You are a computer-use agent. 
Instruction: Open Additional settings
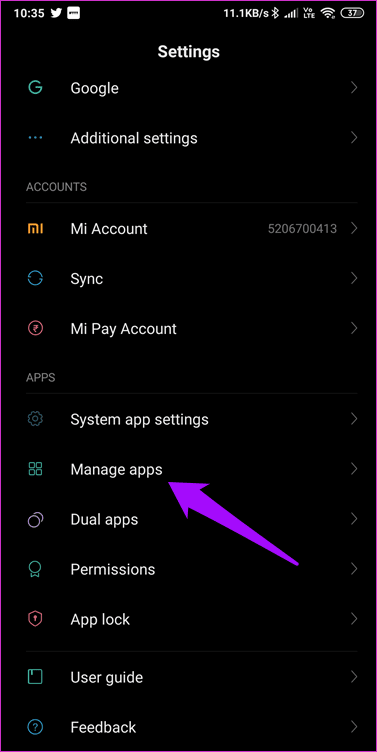188,138
